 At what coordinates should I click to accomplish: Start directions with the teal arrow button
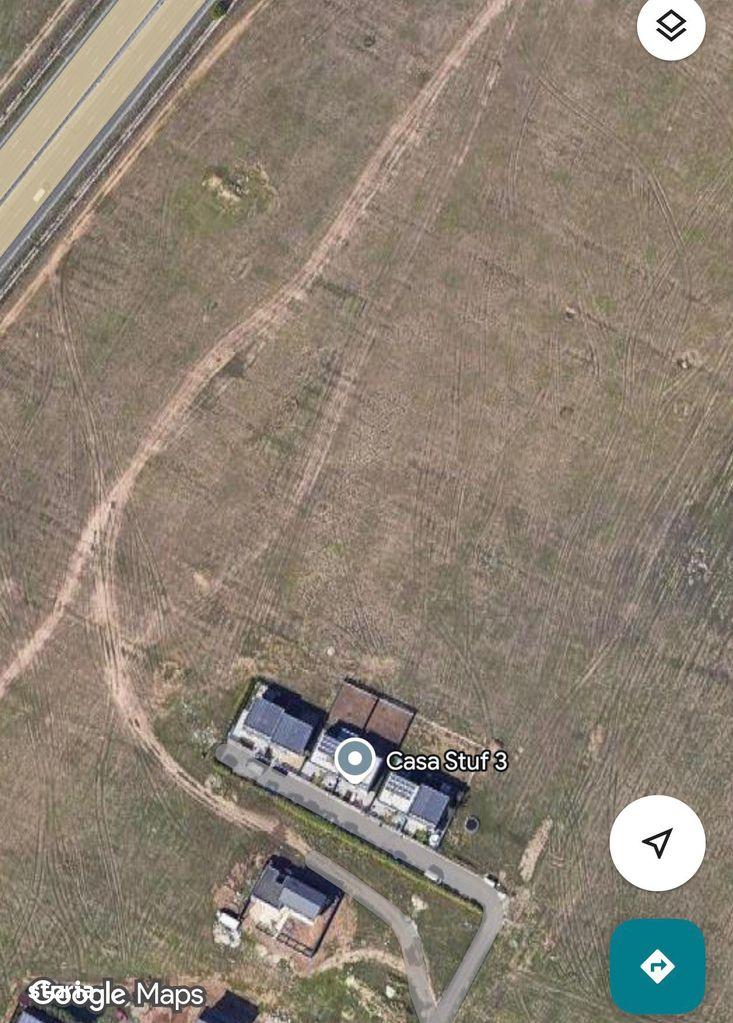[x=657, y=966]
